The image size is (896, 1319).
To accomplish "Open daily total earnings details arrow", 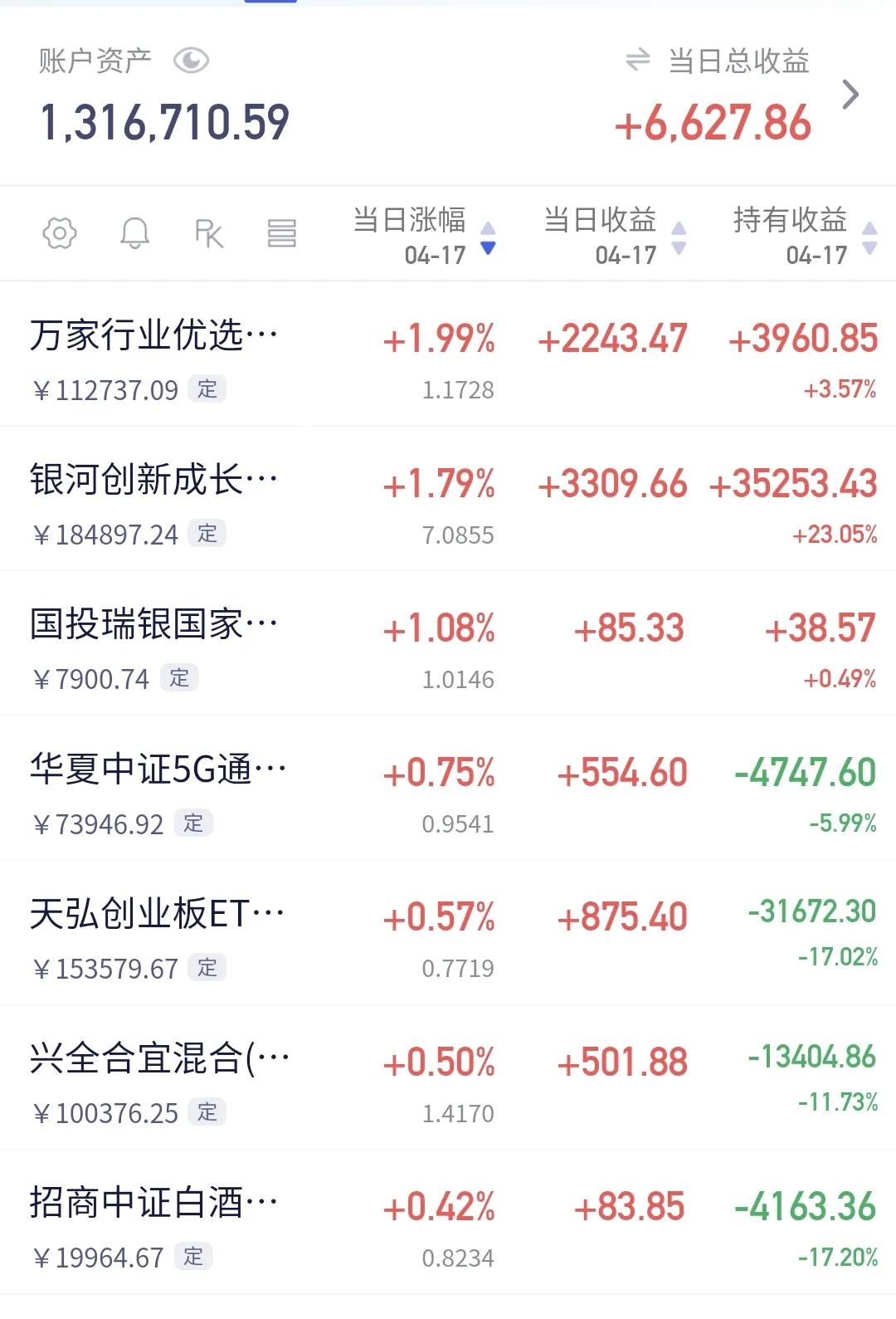I will pos(850,95).
